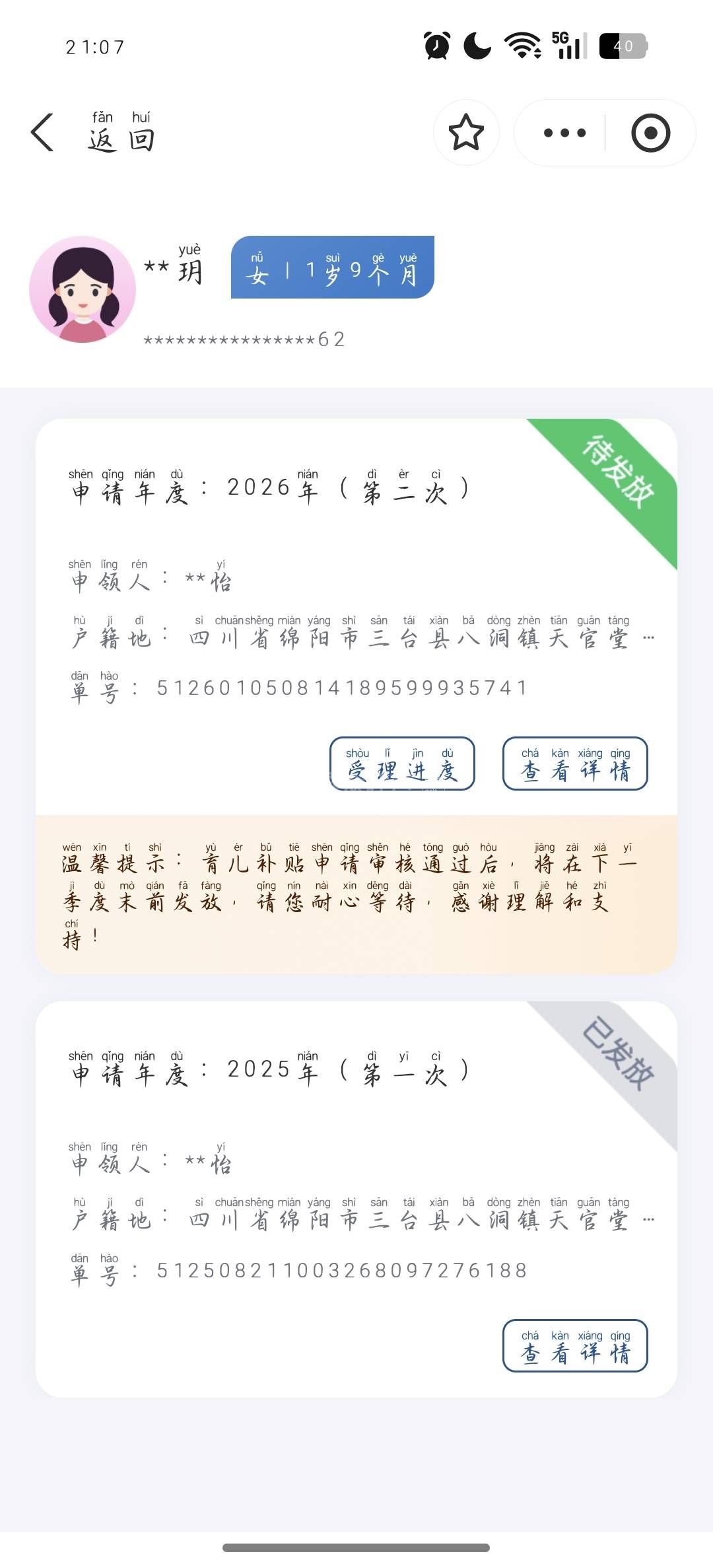The image size is (713, 1568).
Task: Go back with the 返回 arrow
Action: pyautogui.click(x=44, y=132)
